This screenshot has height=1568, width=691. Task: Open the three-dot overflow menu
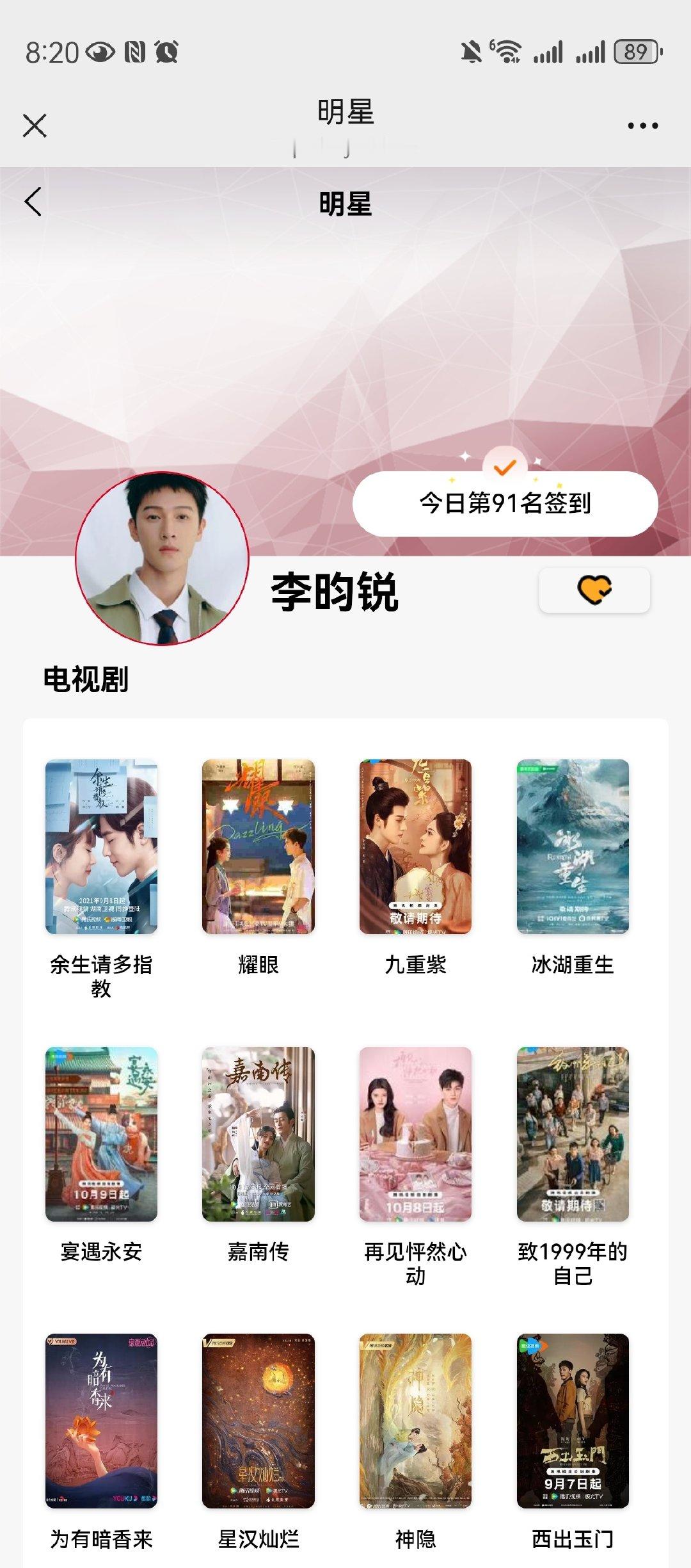[x=642, y=125]
